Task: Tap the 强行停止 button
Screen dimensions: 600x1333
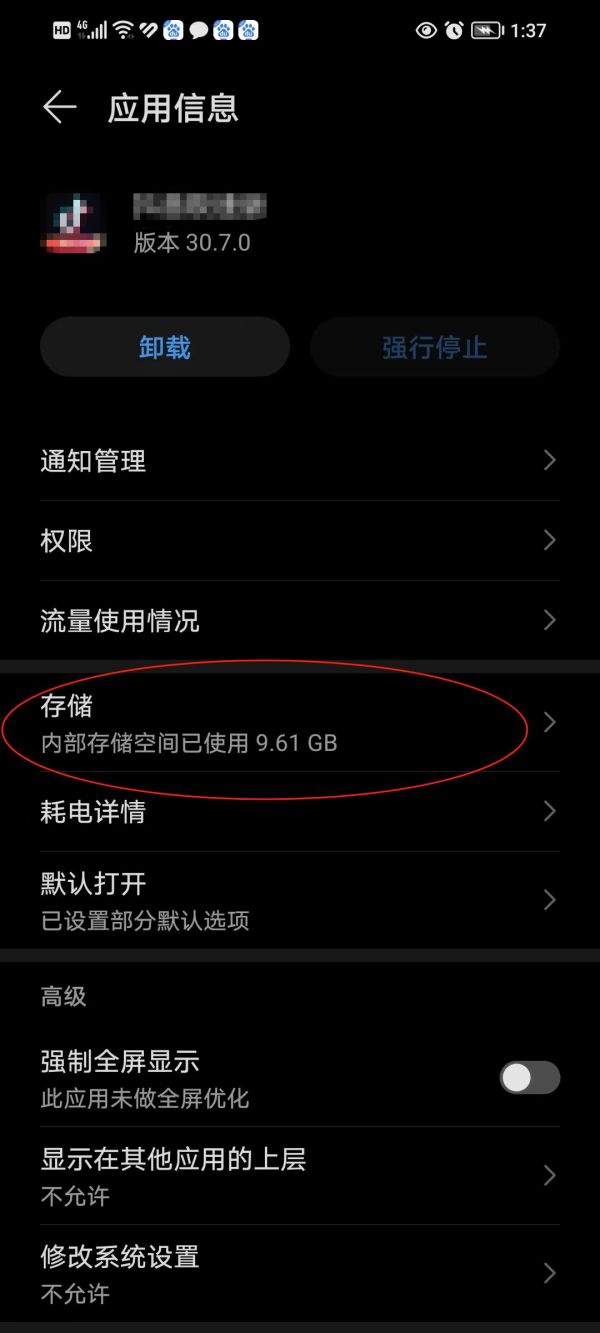Action: (x=434, y=347)
